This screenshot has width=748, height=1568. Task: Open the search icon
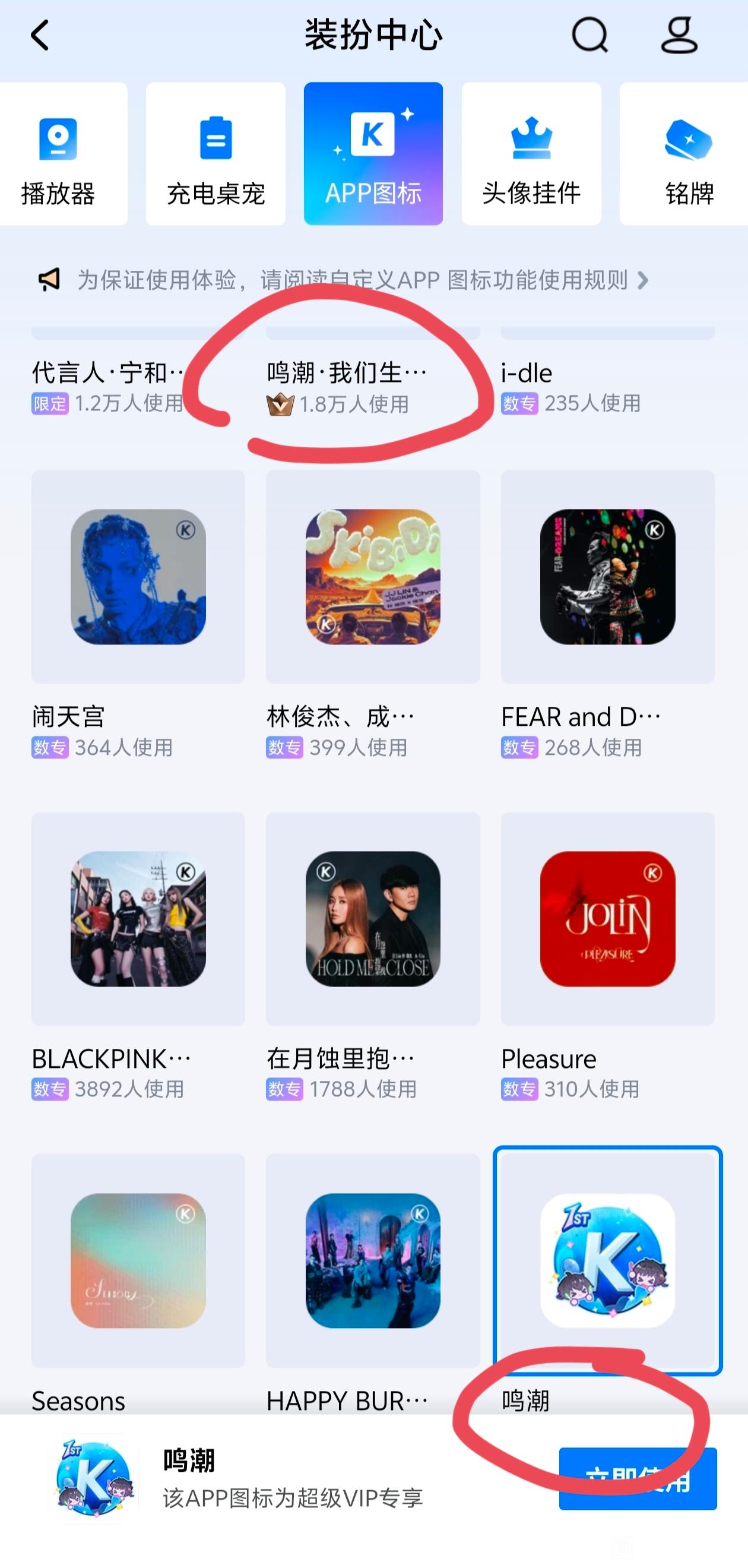589,35
